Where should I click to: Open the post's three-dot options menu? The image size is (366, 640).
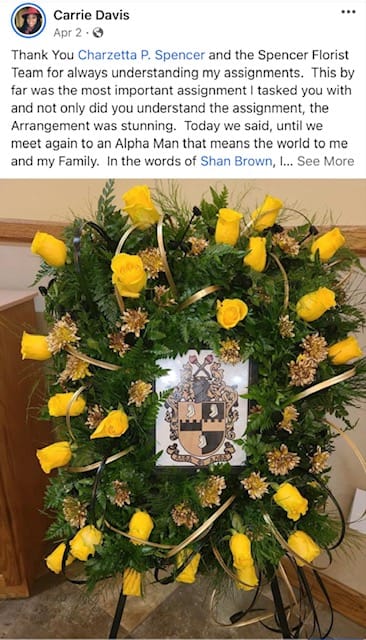tap(348, 12)
